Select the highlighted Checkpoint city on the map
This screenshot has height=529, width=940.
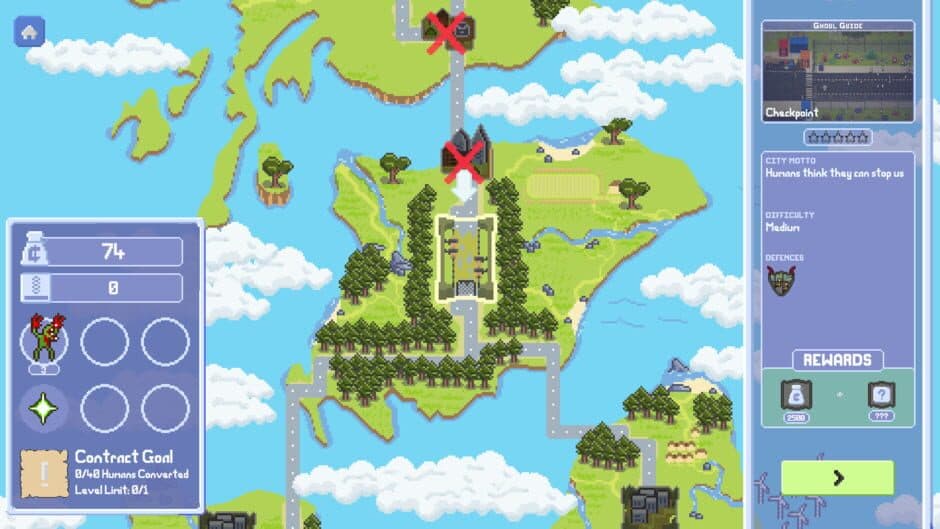click(x=466, y=258)
